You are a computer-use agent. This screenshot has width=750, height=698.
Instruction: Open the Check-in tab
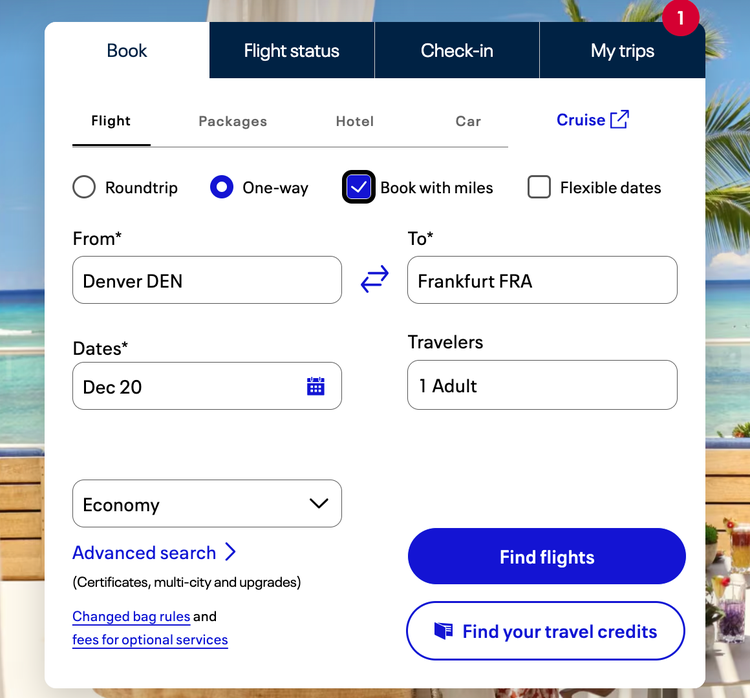pyautogui.click(x=457, y=51)
